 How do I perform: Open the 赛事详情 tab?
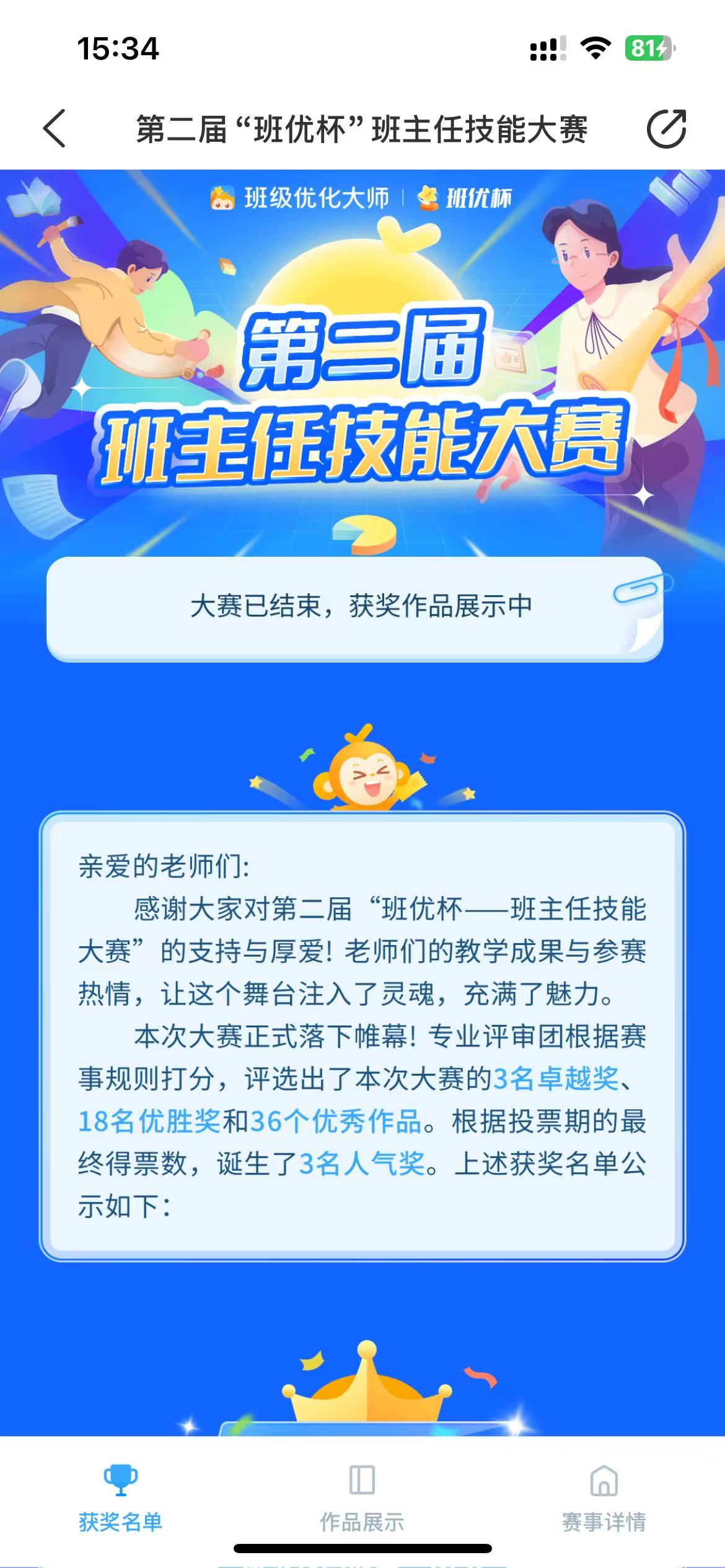tap(604, 1499)
